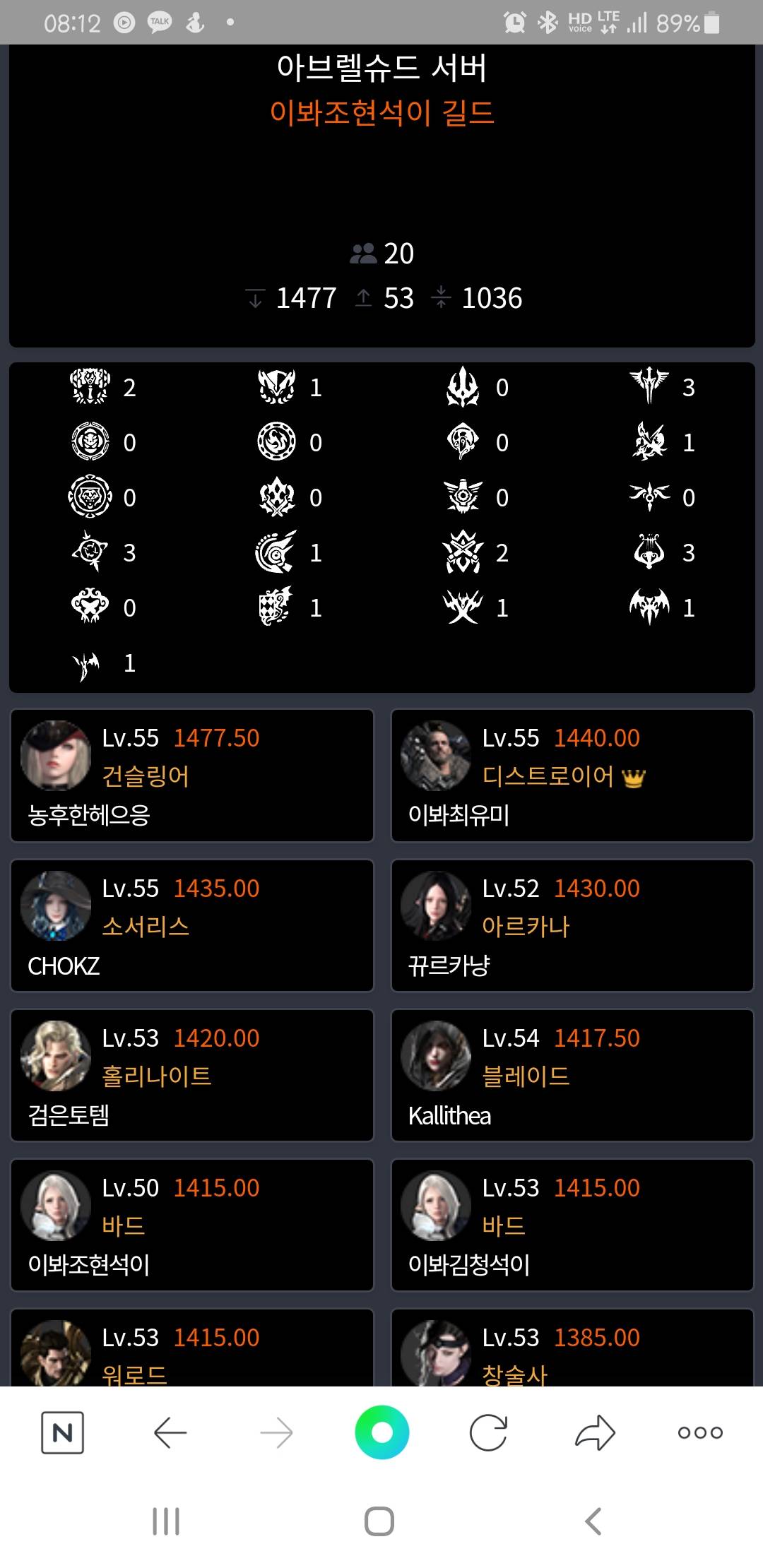View 이봐조현석이 bard character card
763x1568 pixels.
click(191, 1225)
